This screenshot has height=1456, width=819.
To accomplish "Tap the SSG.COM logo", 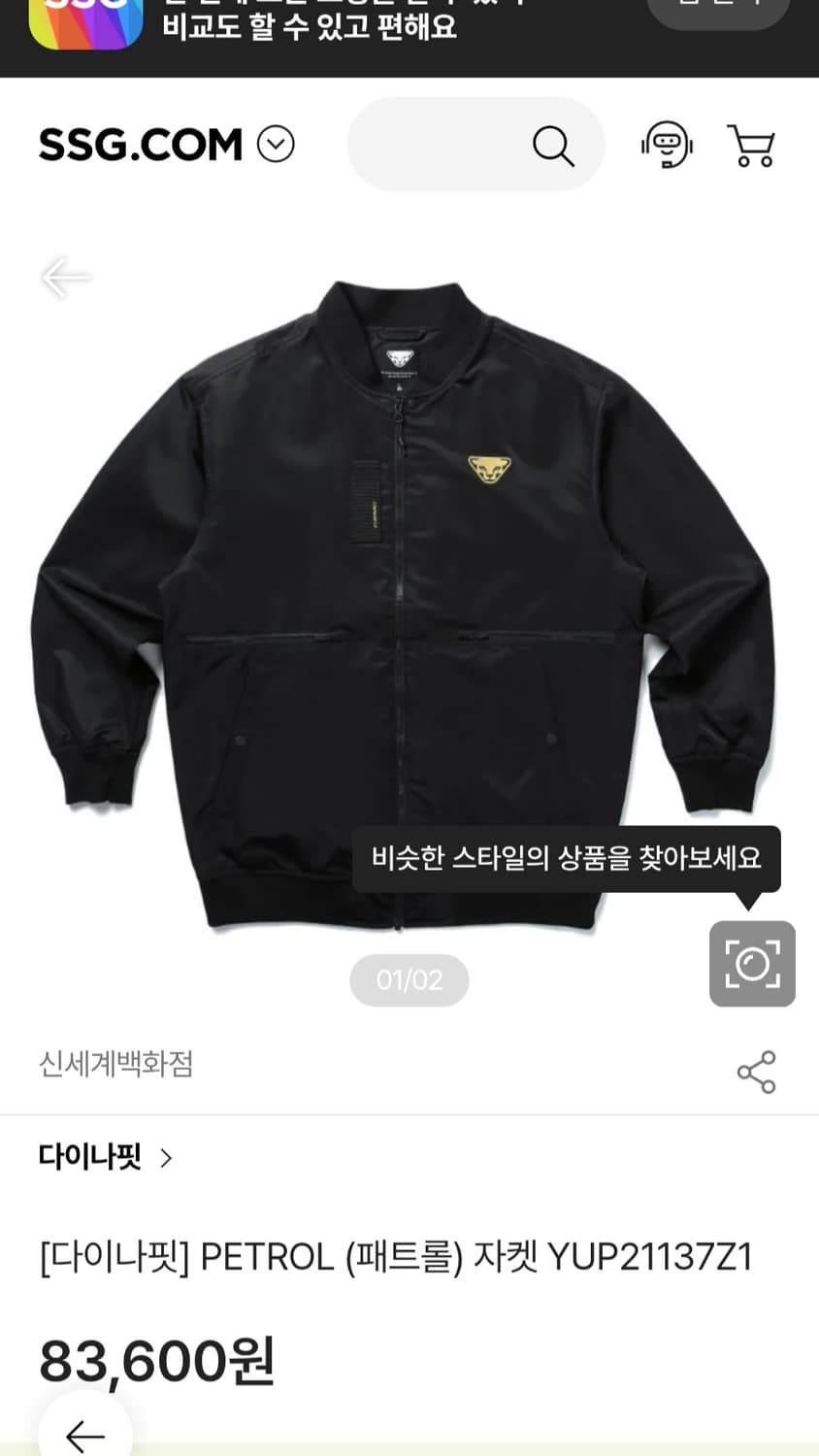I will point(139,144).
